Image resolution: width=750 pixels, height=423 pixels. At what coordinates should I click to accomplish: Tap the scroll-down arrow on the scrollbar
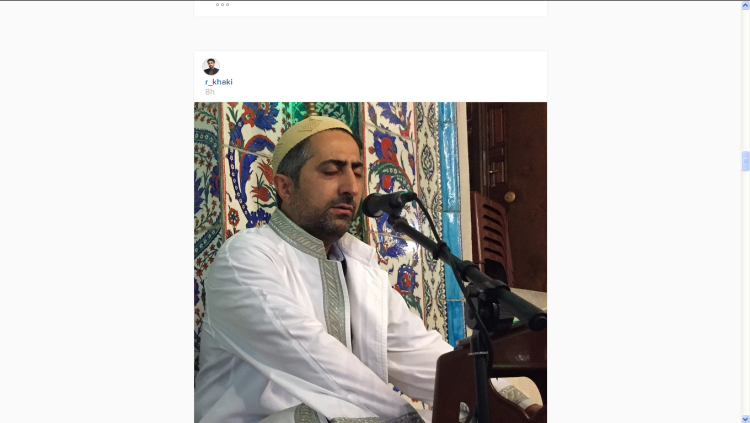point(745,418)
